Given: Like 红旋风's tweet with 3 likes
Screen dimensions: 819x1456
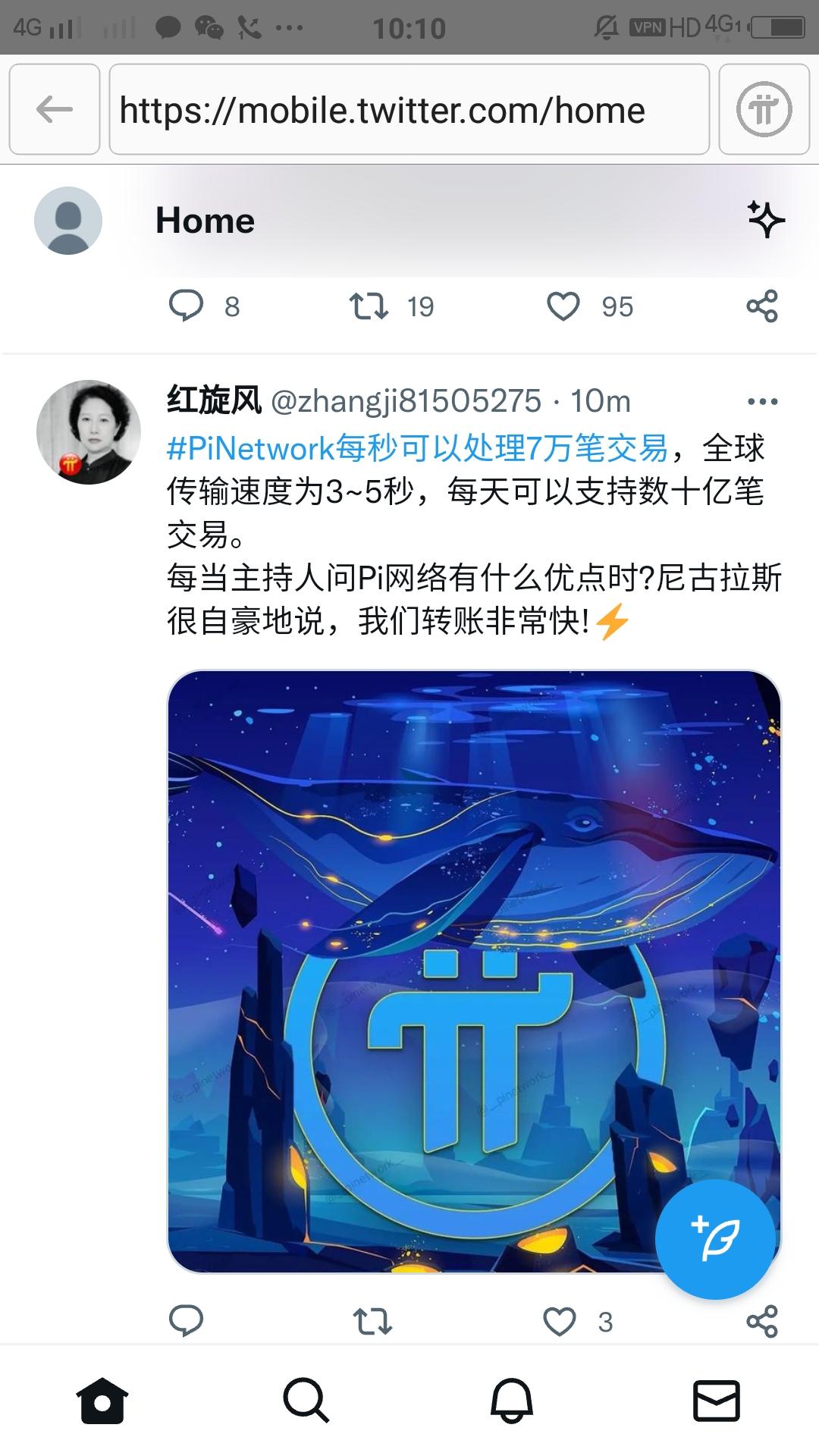Looking at the screenshot, I should (x=560, y=1321).
